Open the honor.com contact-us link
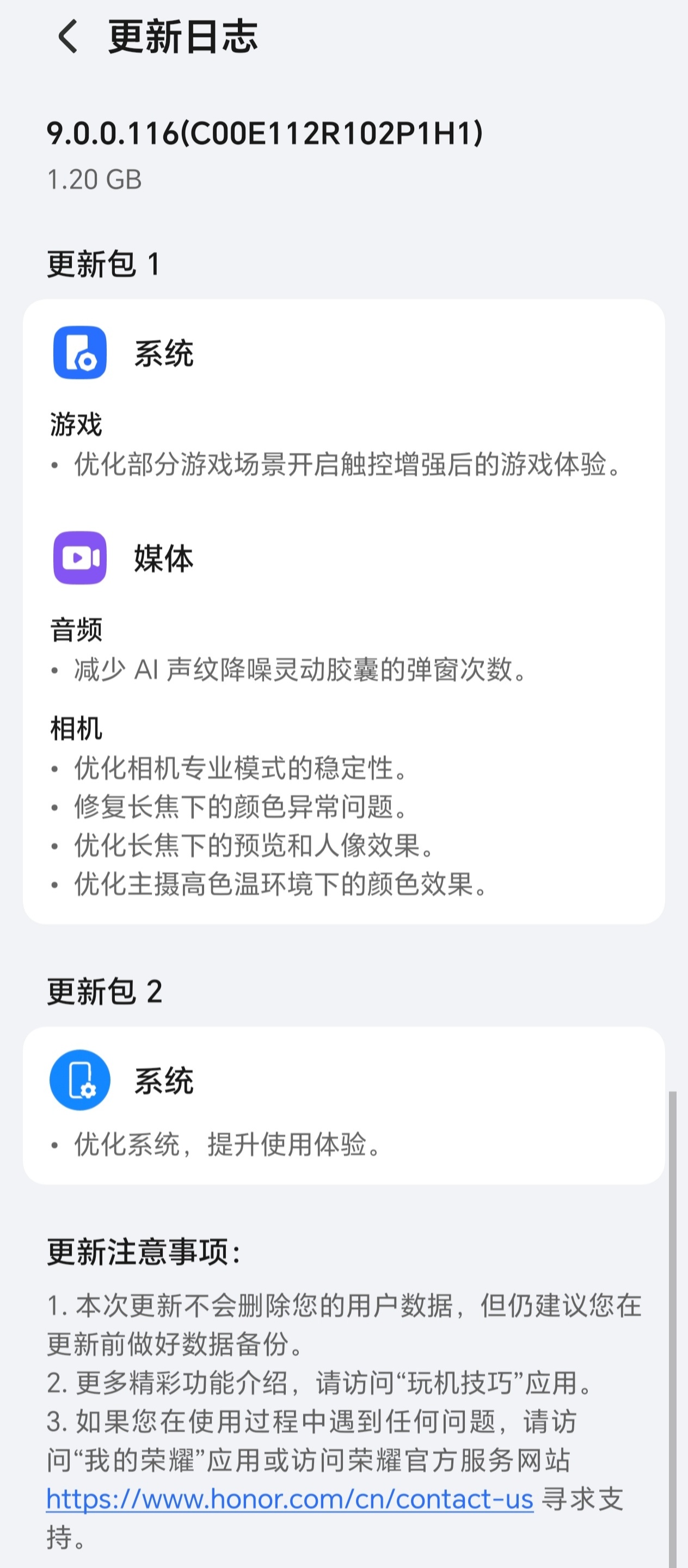688x1568 pixels. 290,1498
